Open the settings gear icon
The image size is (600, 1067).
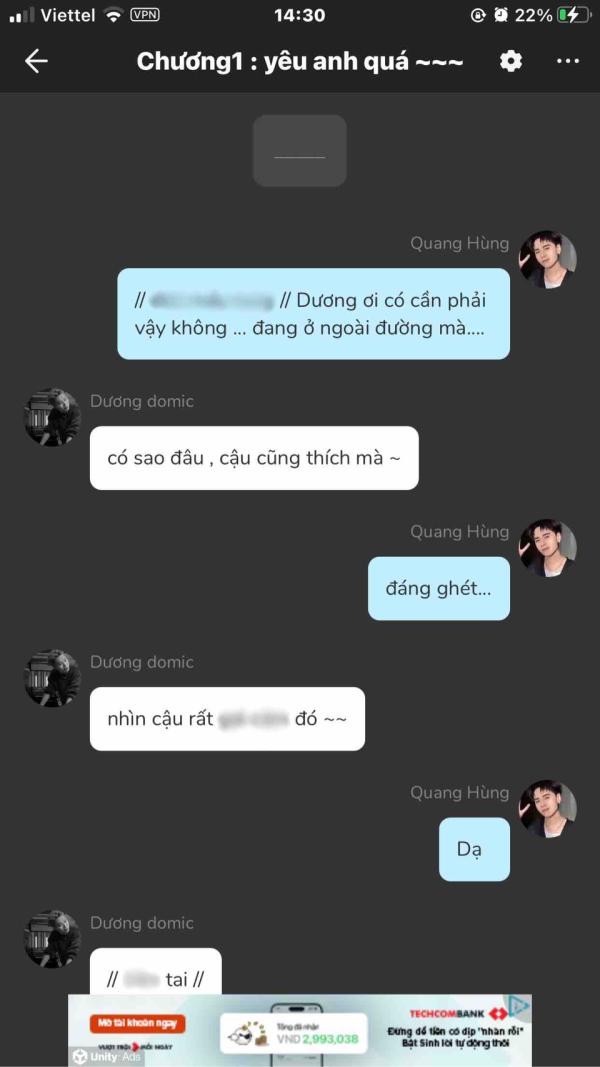[x=511, y=62]
